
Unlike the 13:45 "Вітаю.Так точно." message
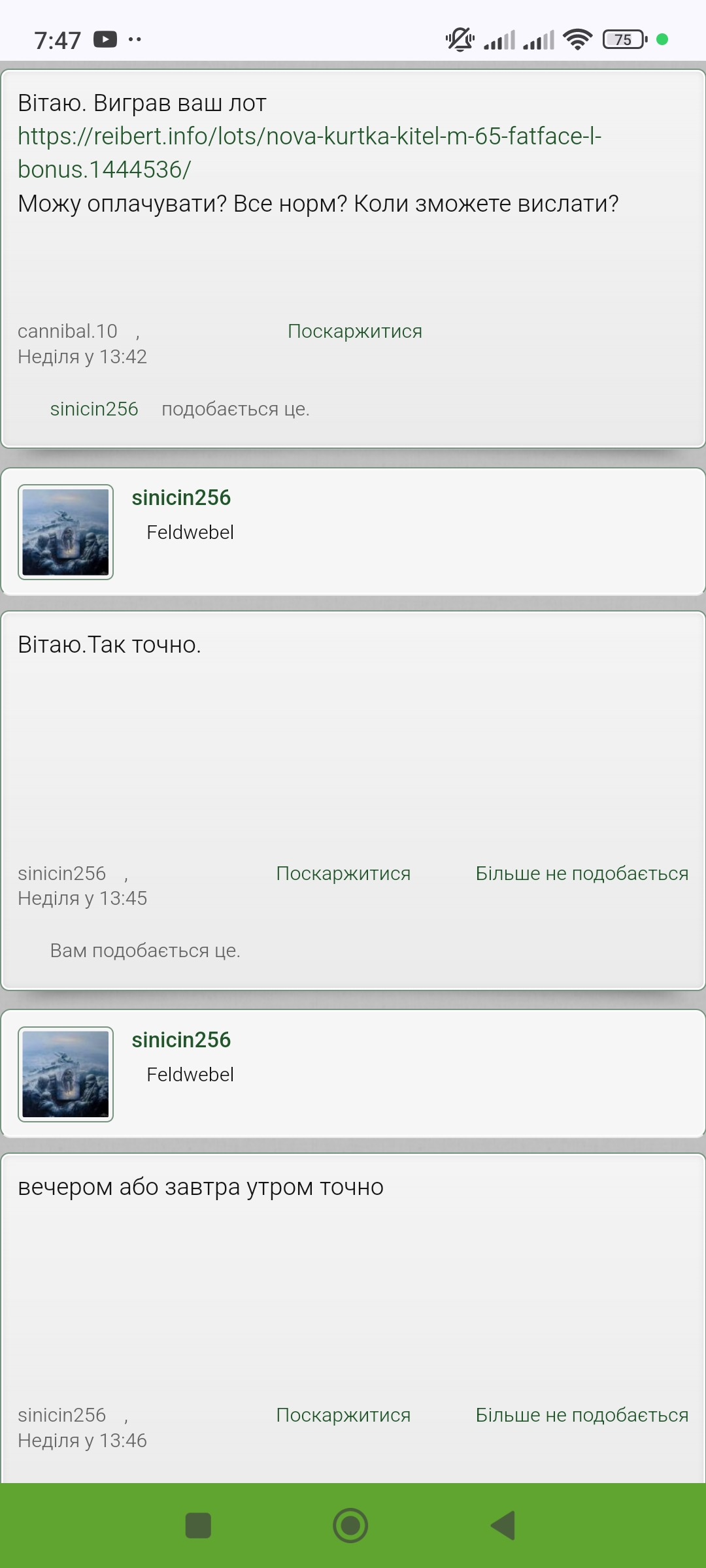pos(581,874)
